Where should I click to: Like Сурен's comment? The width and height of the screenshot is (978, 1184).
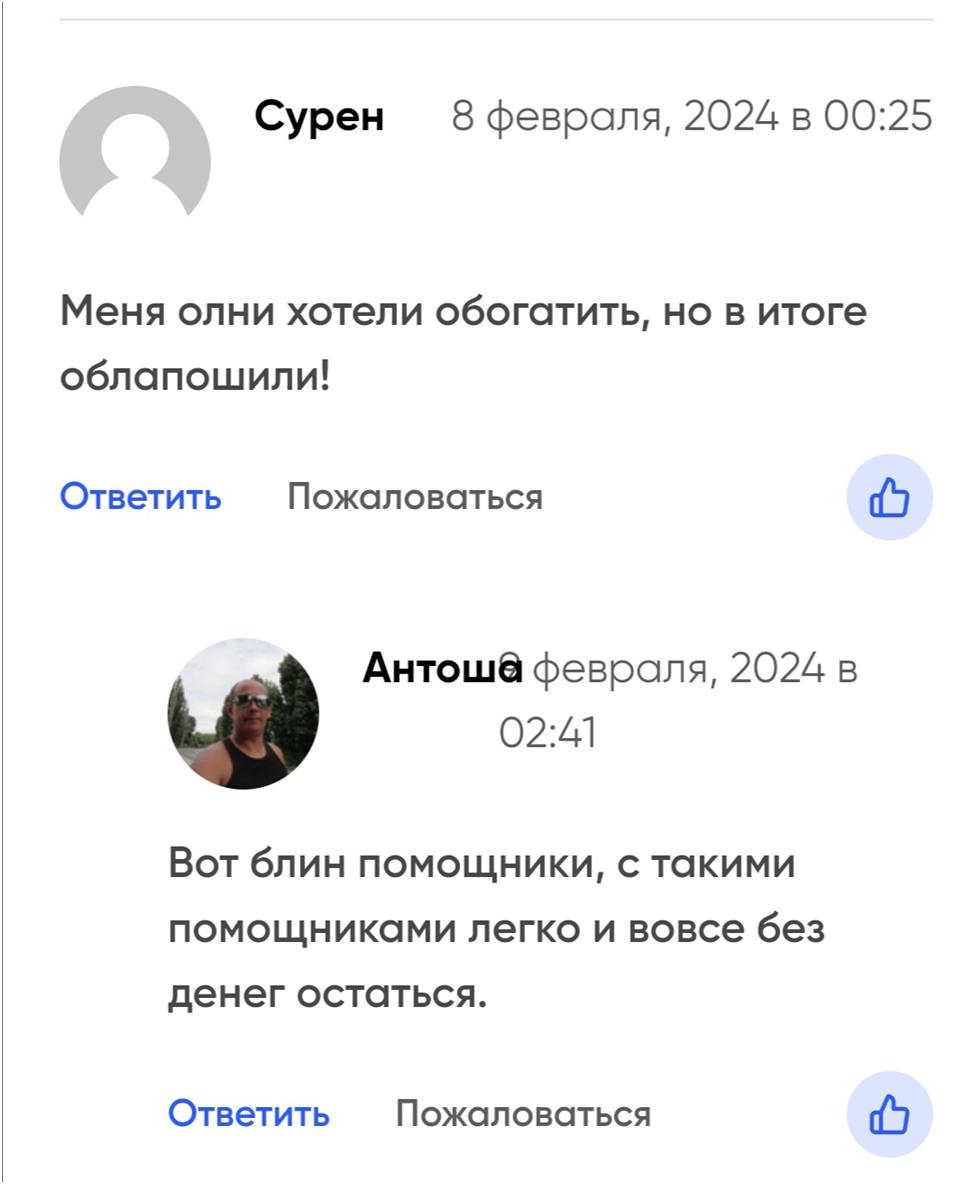(889, 497)
